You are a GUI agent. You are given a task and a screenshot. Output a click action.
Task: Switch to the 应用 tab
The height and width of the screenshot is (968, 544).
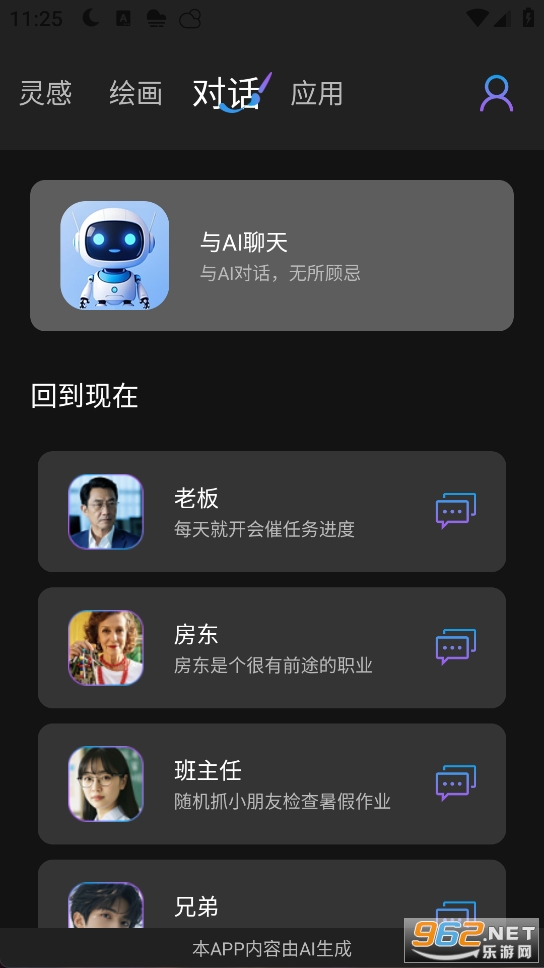point(317,93)
